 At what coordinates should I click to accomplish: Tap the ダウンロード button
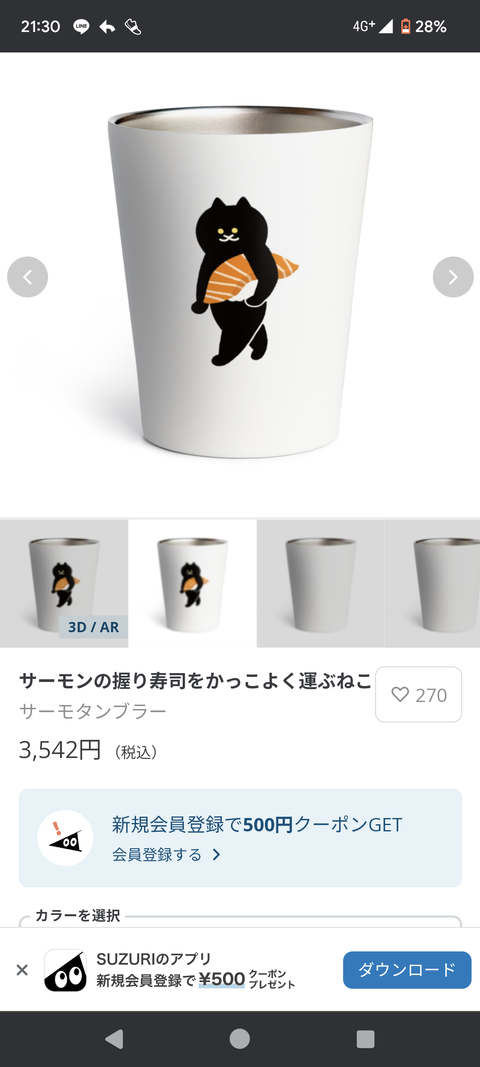click(x=407, y=970)
